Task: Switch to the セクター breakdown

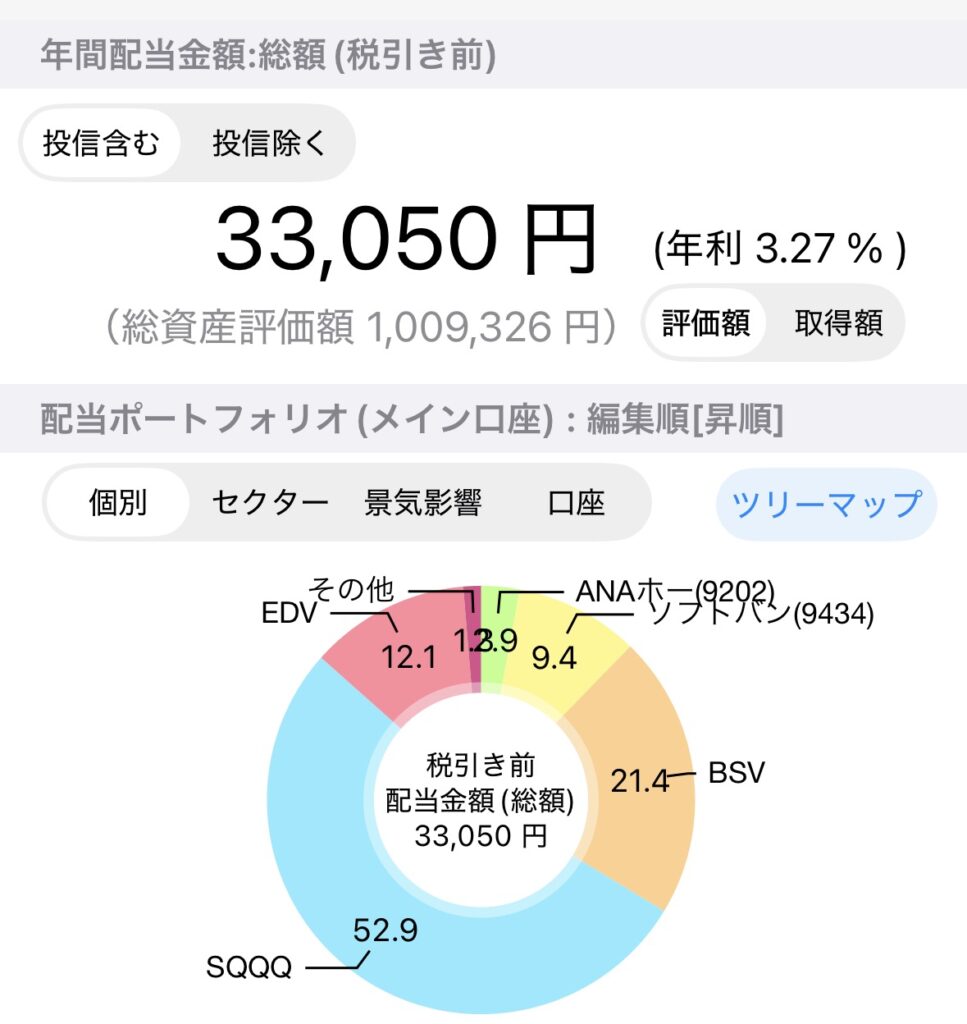Action: [270, 502]
